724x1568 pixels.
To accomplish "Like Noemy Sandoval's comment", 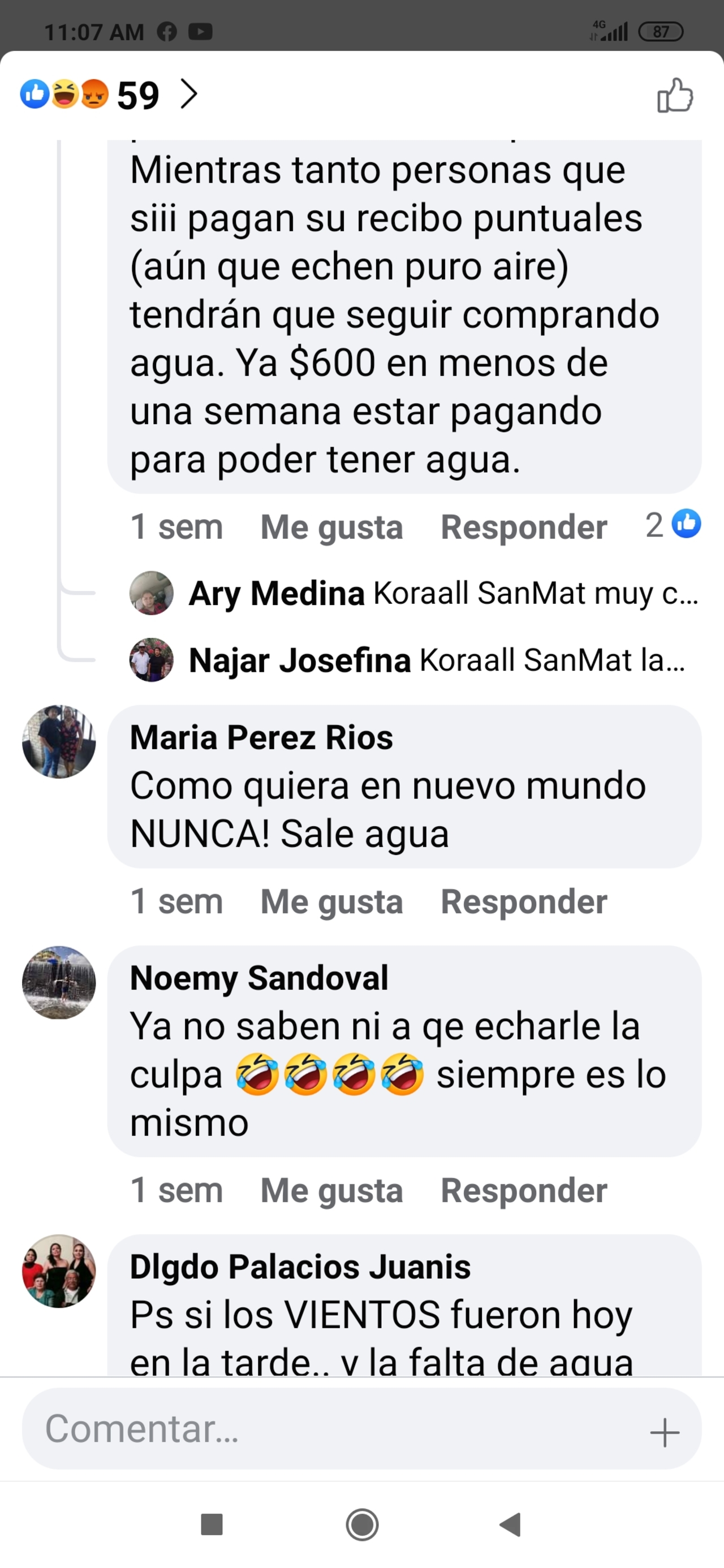I will coord(331,1191).
